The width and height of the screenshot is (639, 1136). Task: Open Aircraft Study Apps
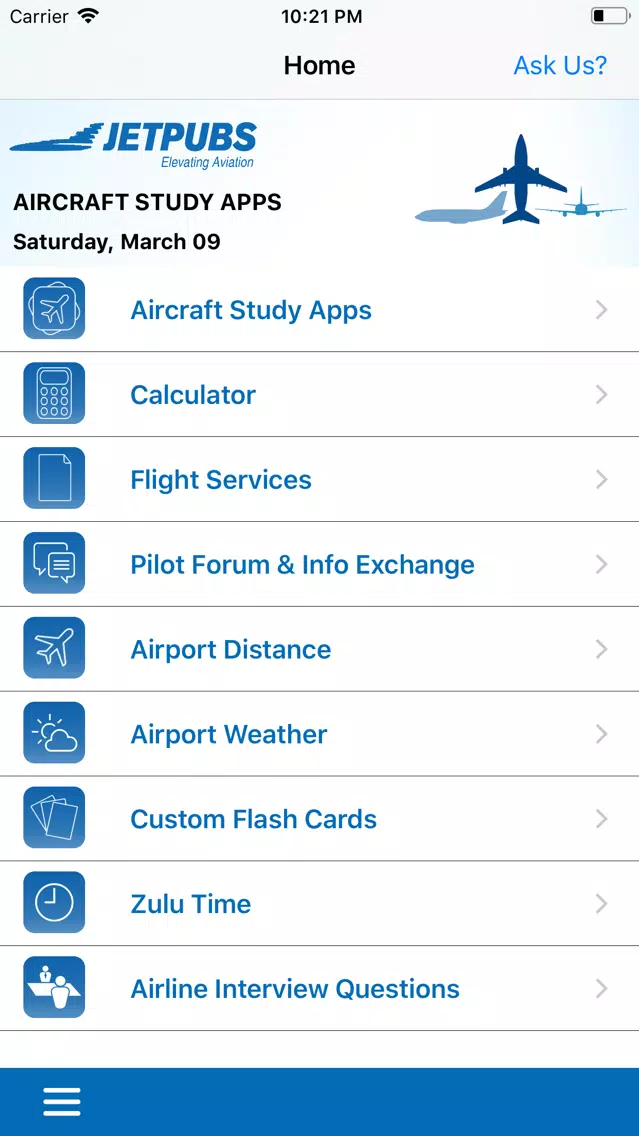pyautogui.click(x=320, y=310)
